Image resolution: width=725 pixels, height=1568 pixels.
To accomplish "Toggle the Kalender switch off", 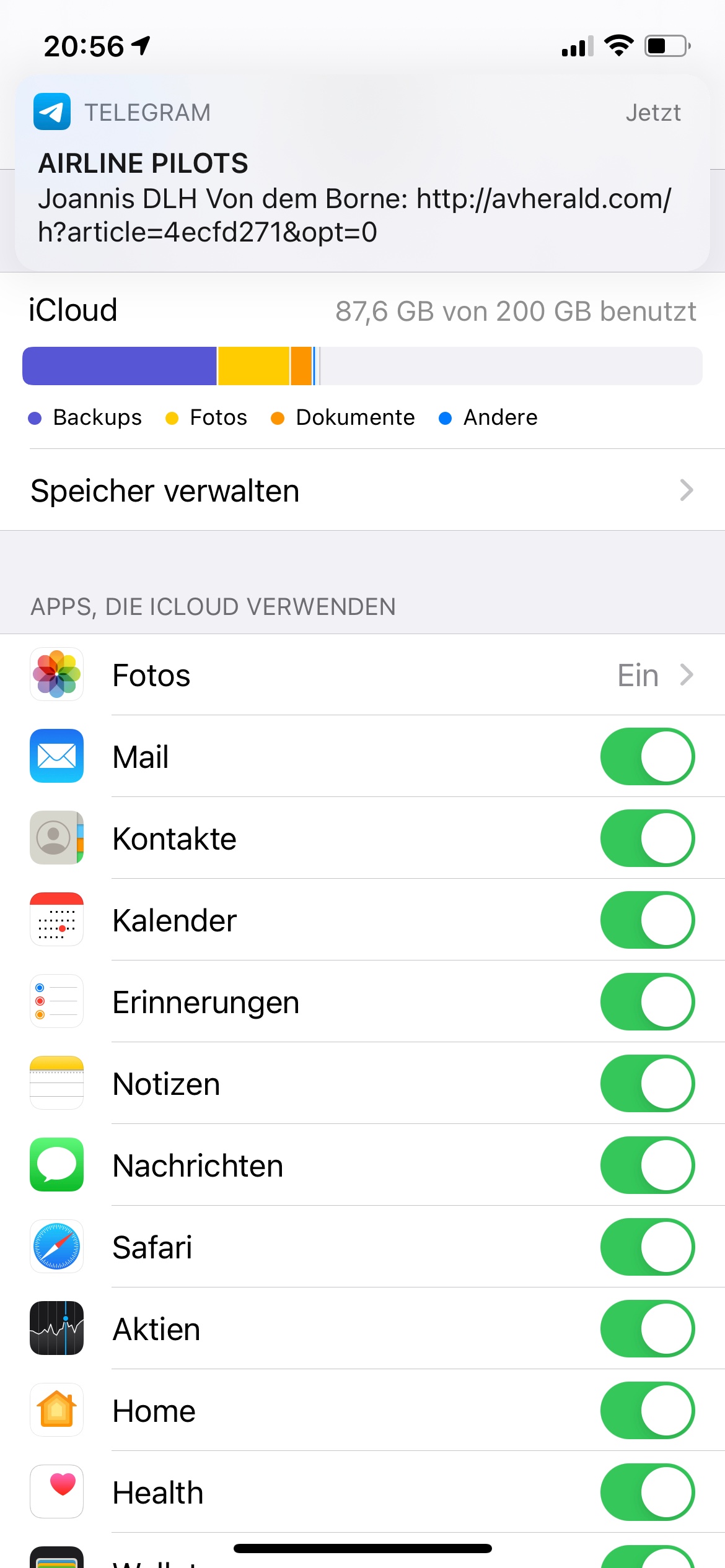I will [x=647, y=920].
